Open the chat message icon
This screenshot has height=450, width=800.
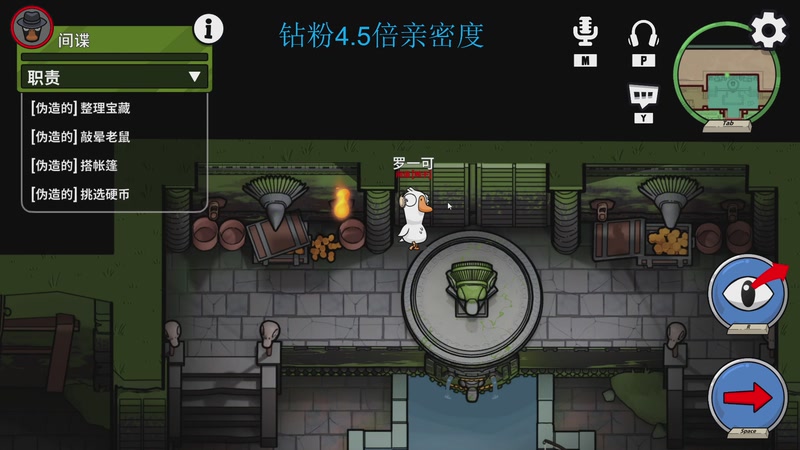642,96
